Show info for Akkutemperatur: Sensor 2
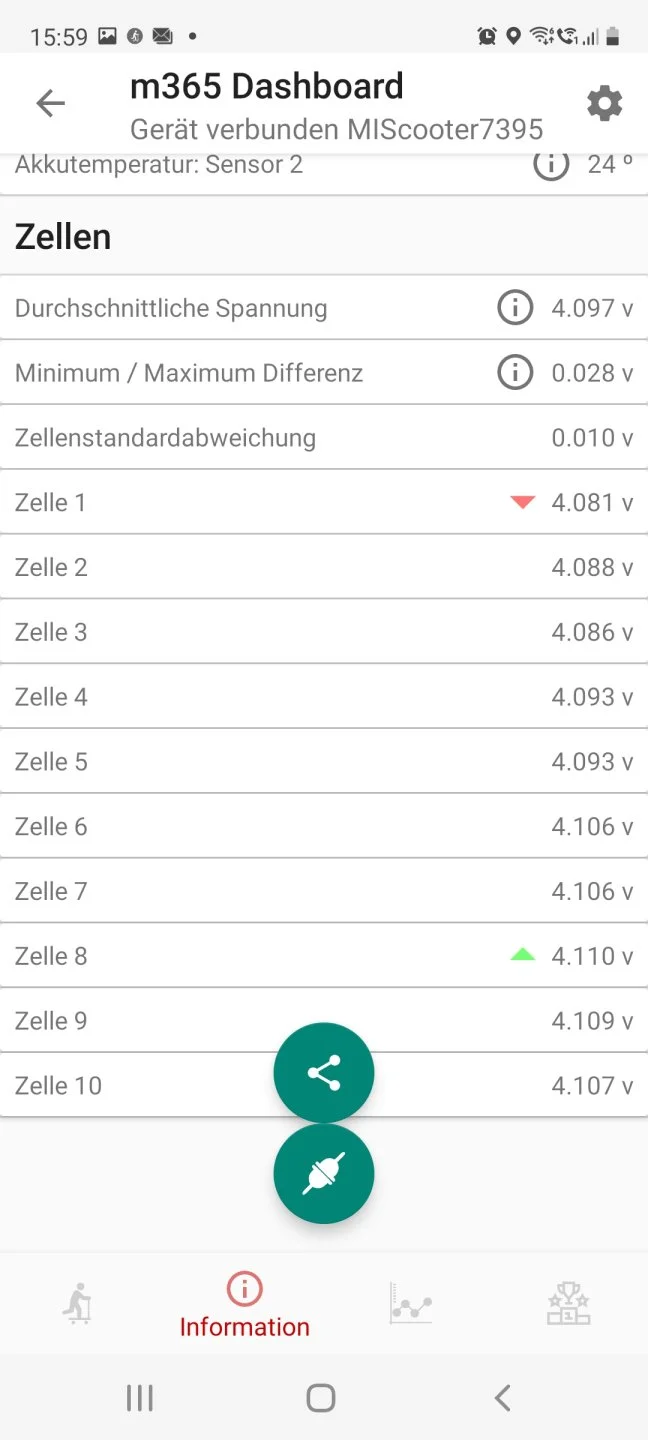 551,165
